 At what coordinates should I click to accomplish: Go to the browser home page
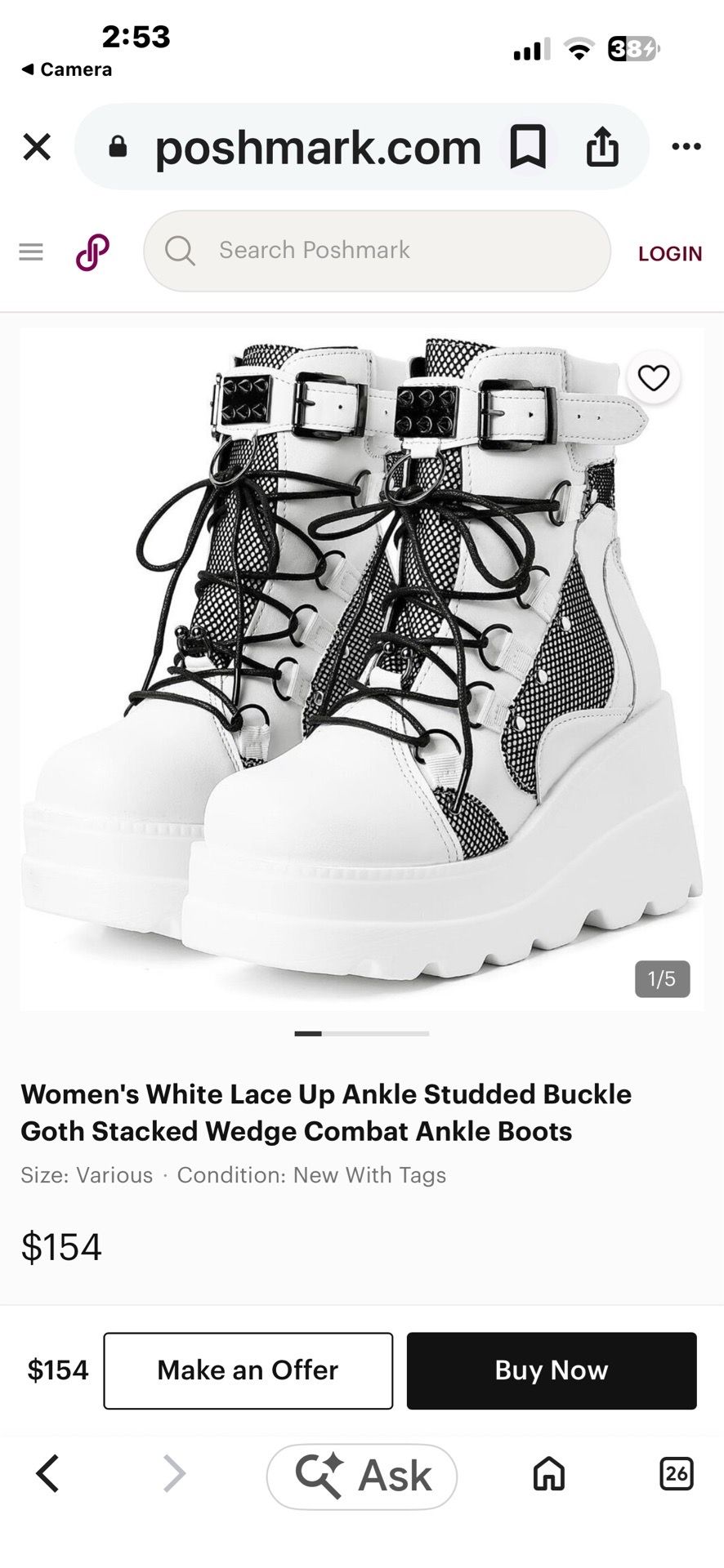(549, 1474)
